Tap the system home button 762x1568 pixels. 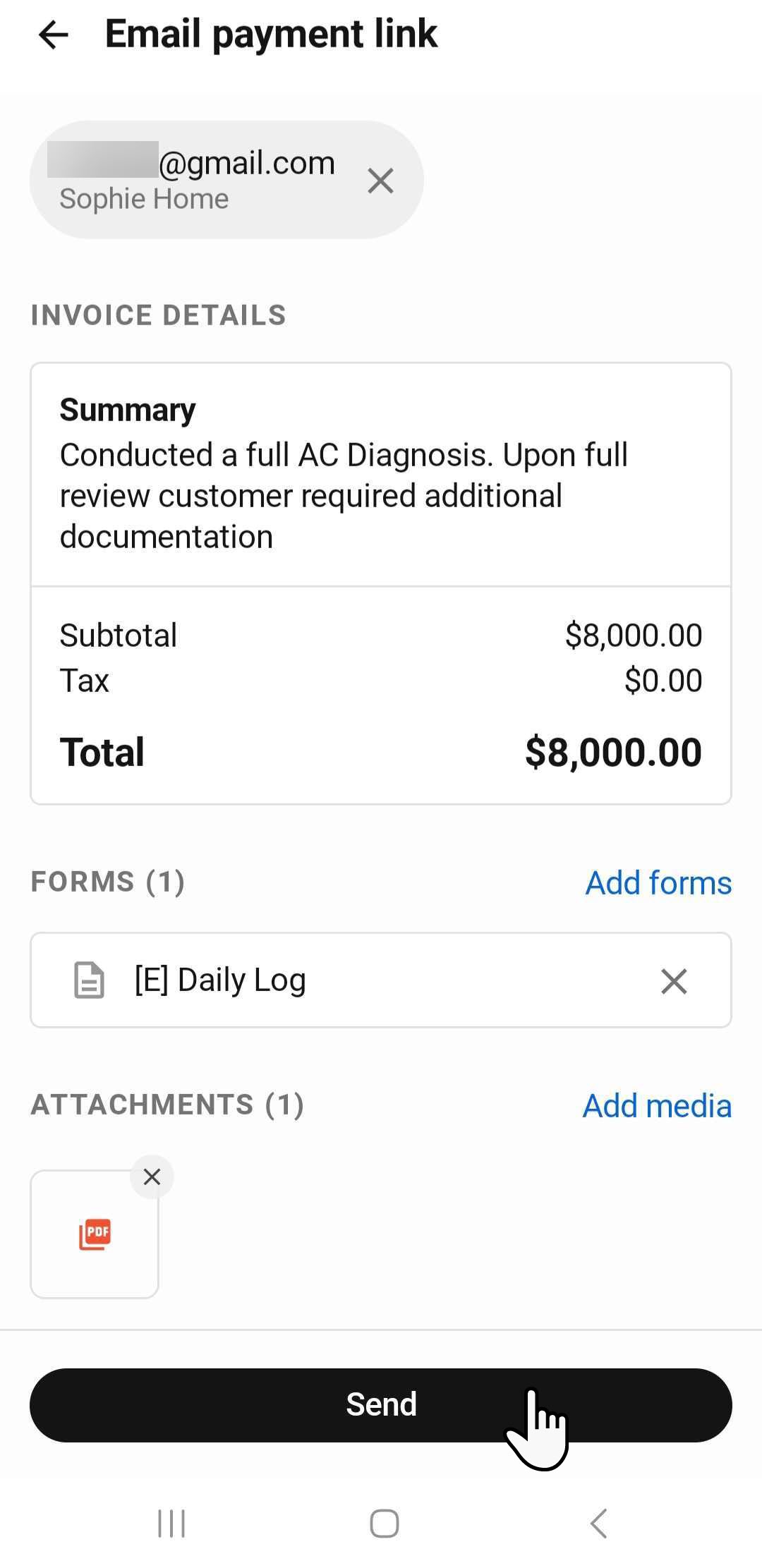coord(385,1524)
